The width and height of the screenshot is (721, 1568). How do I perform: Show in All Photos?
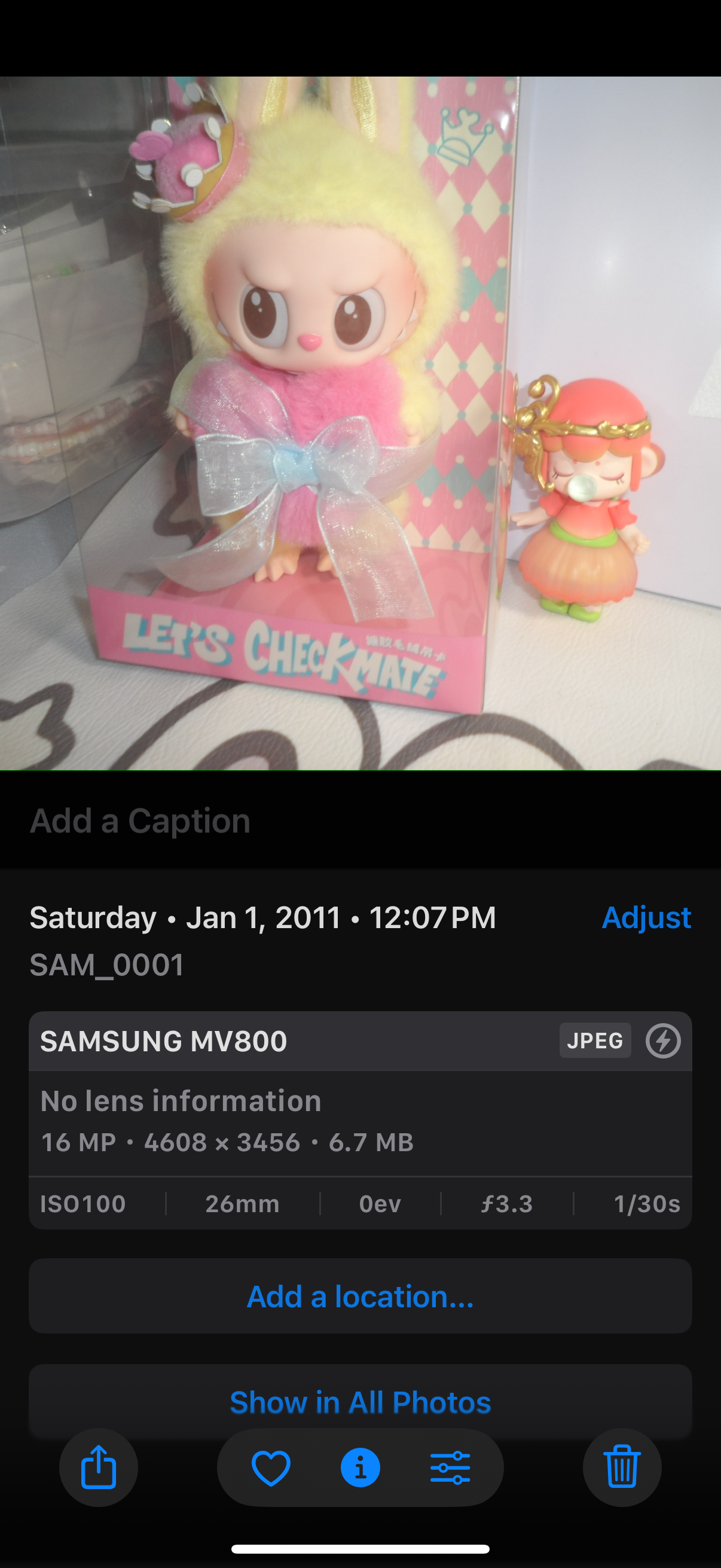(x=360, y=1402)
